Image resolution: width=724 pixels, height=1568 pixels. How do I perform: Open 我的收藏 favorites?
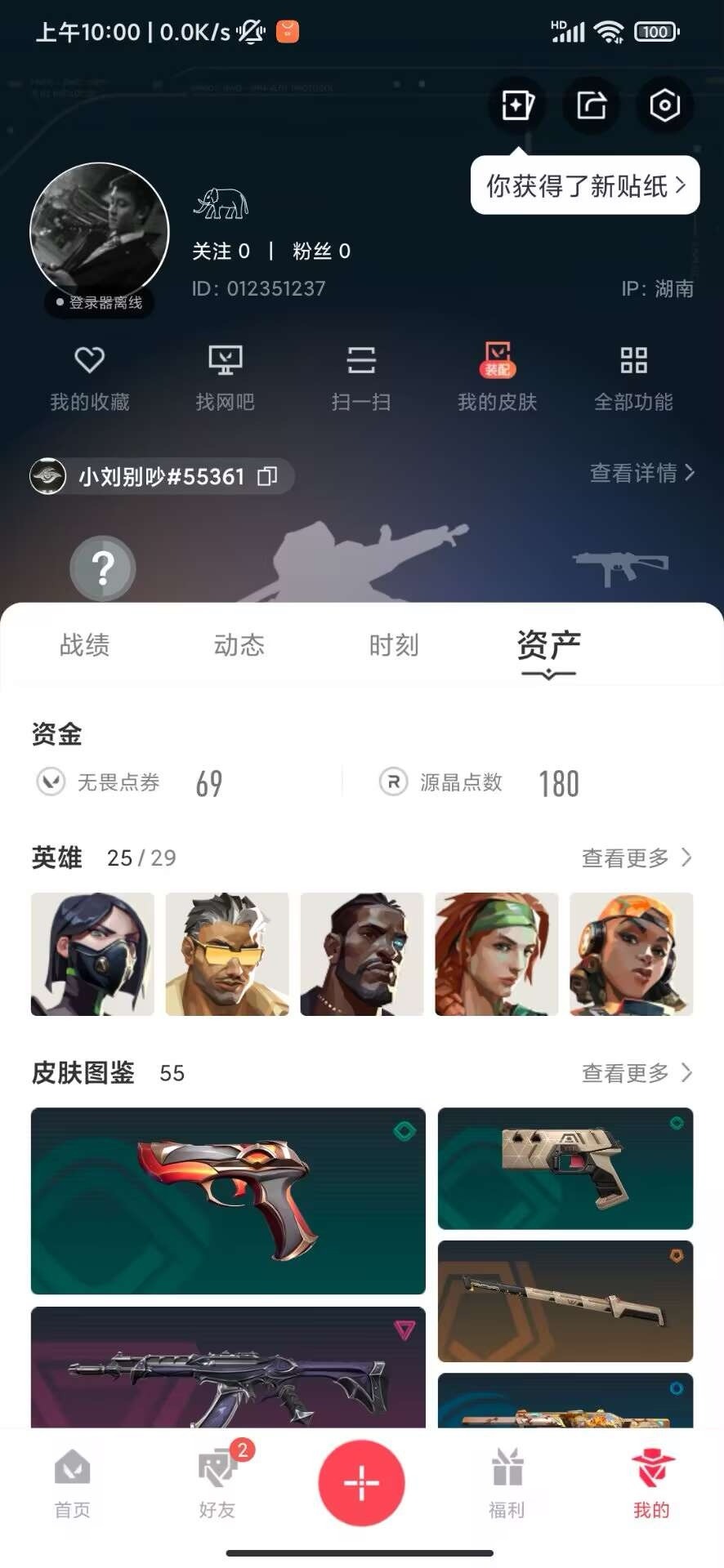[x=90, y=378]
